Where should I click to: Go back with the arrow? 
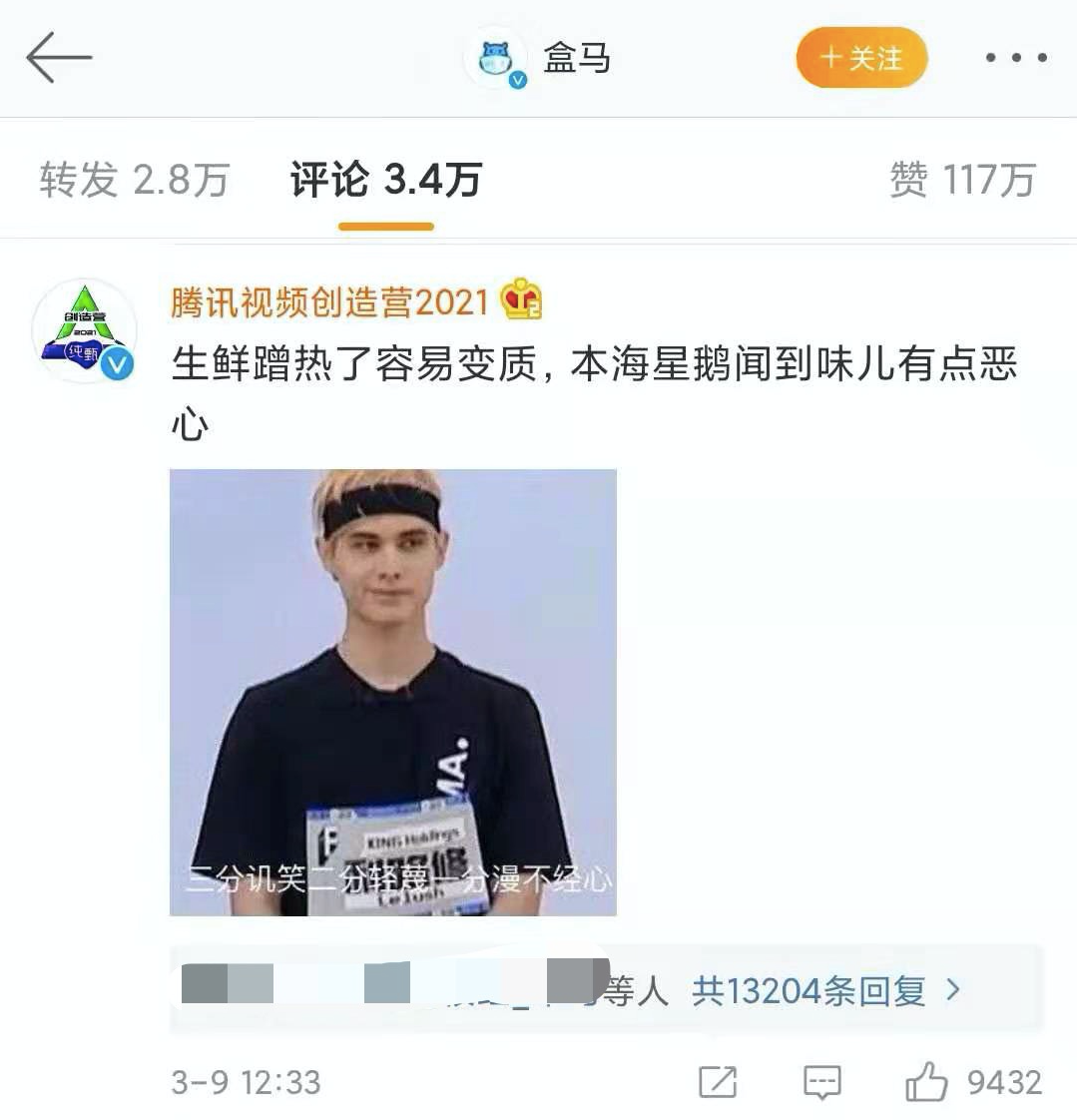pos(58,57)
